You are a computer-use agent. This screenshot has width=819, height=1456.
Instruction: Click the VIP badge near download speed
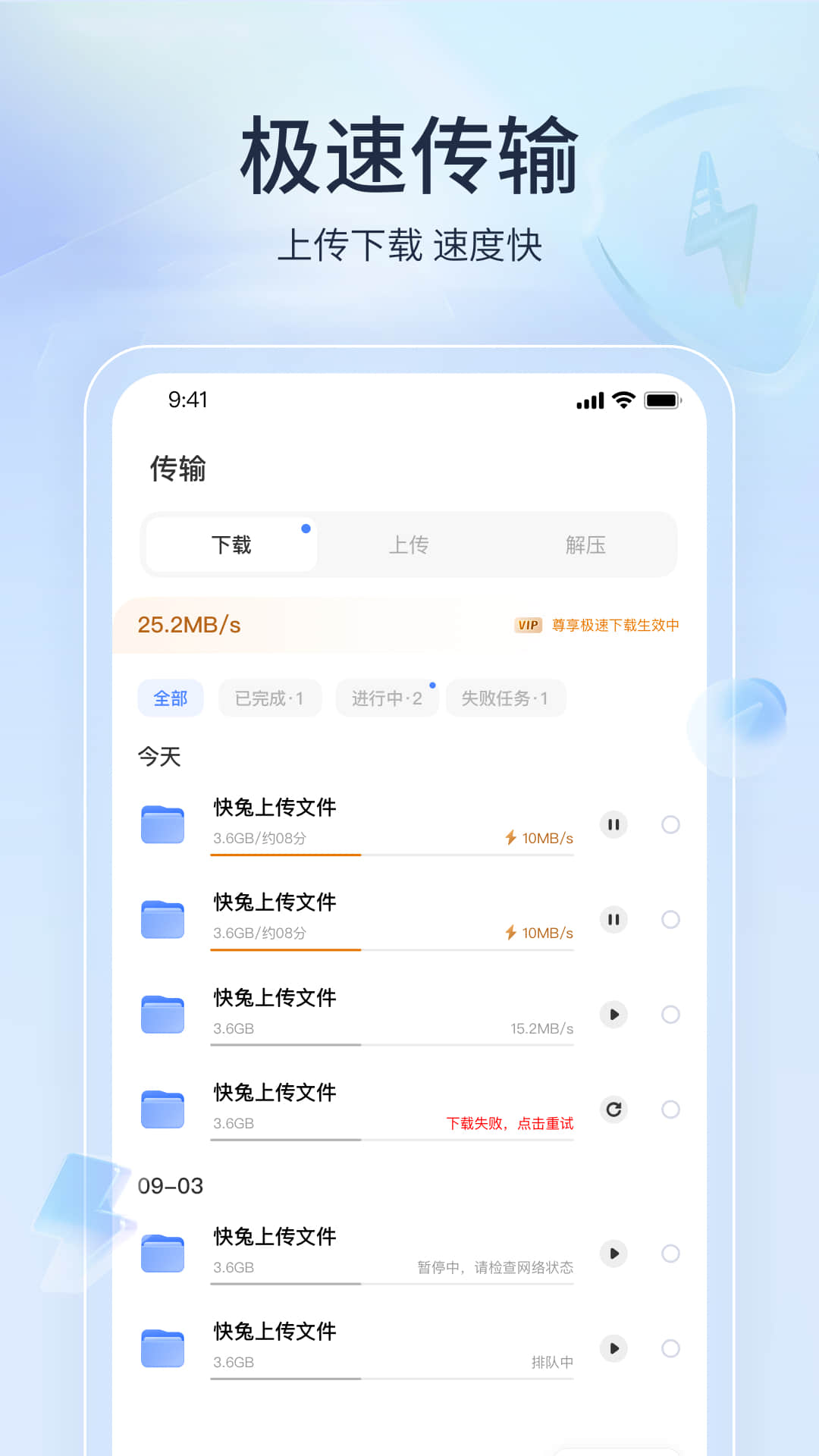point(529,625)
